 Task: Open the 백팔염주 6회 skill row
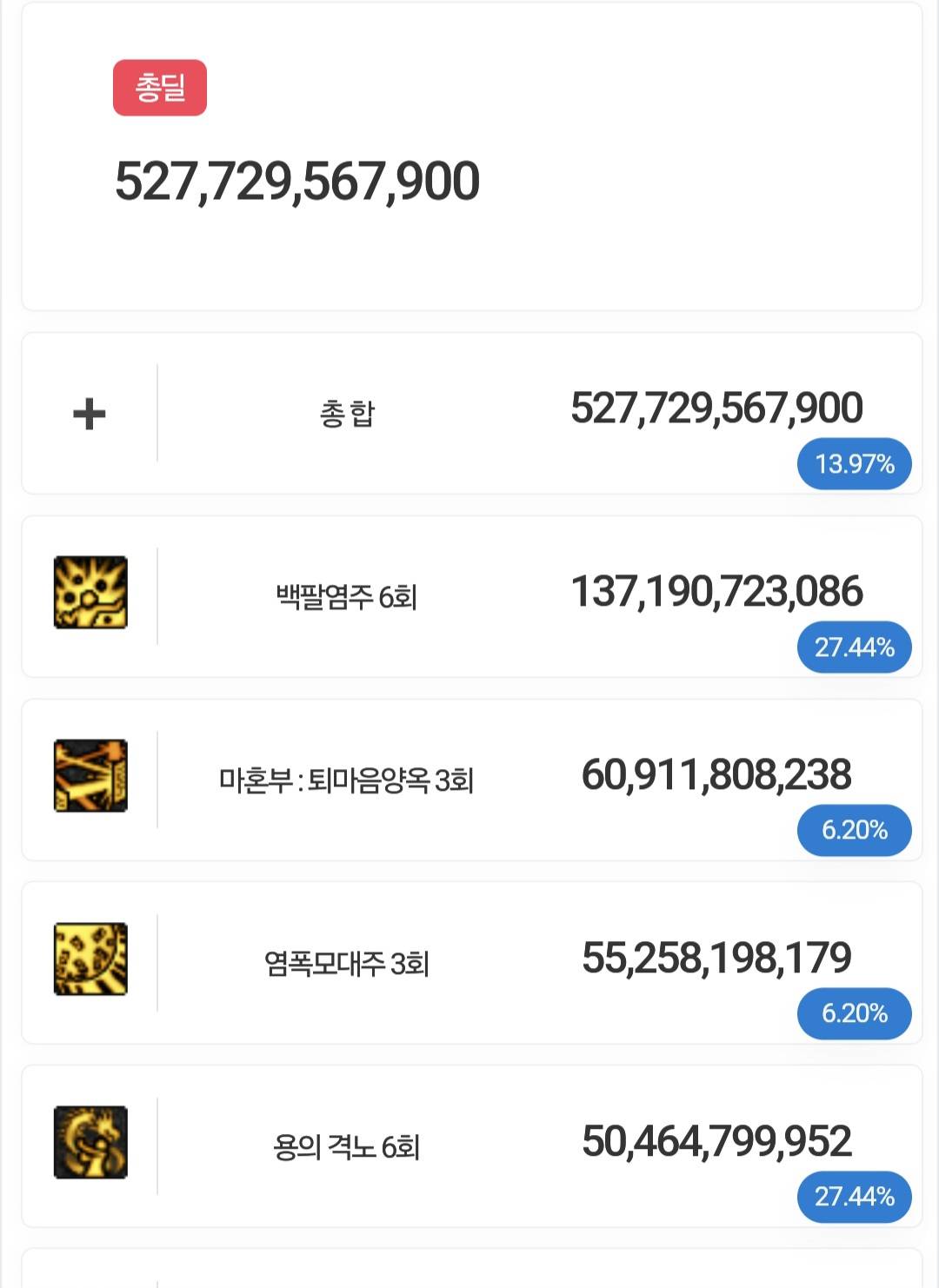click(x=348, y=597)
